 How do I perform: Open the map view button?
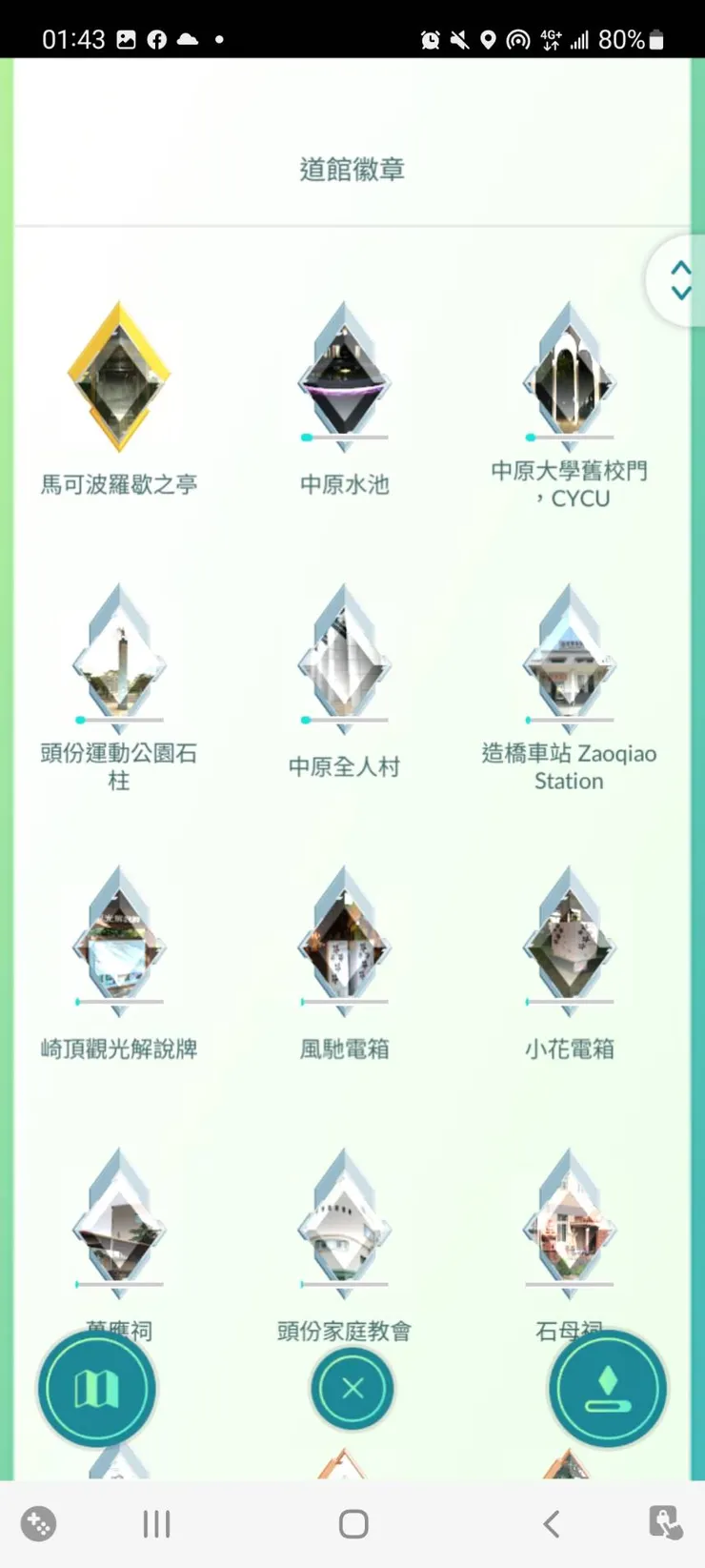pyautogui.click(x=95, y=1389)
